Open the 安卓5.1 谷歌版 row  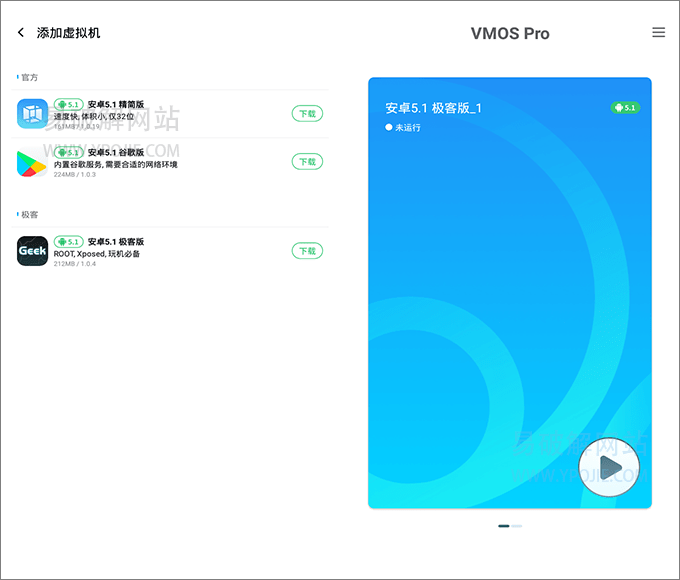(x=150, y=162)
